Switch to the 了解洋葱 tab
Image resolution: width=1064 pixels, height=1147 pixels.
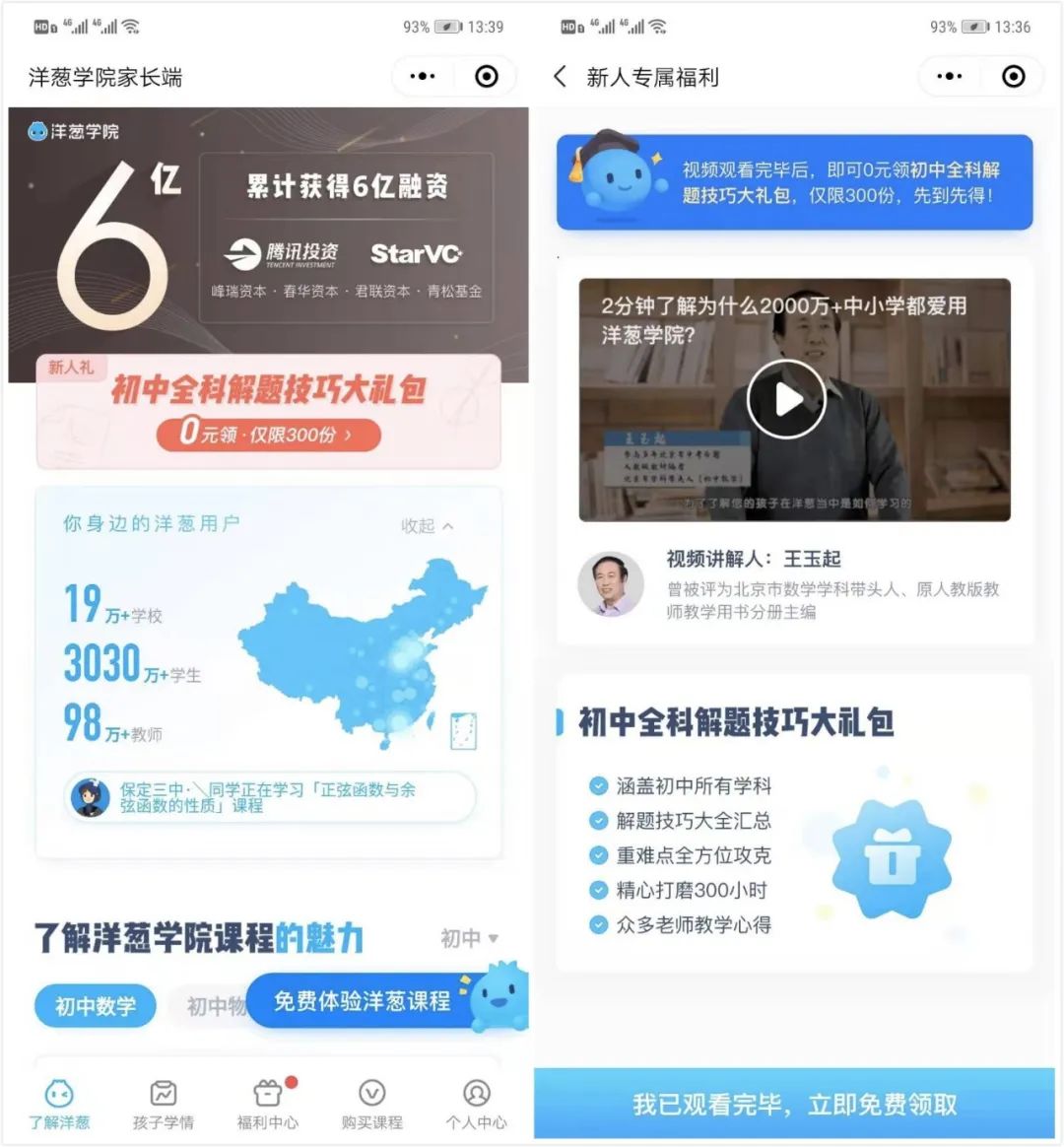[59, 1104]
